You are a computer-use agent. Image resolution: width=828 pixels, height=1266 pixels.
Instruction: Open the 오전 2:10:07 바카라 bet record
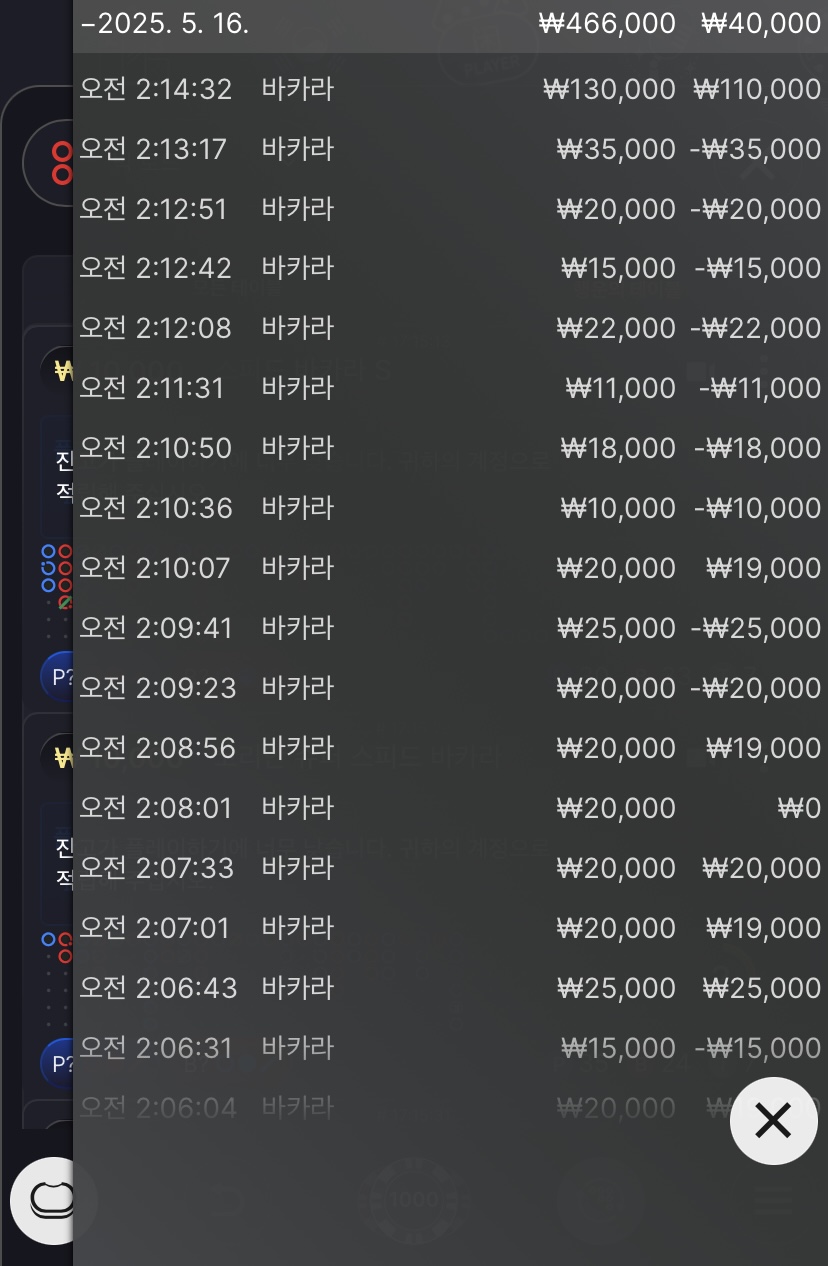450,568
